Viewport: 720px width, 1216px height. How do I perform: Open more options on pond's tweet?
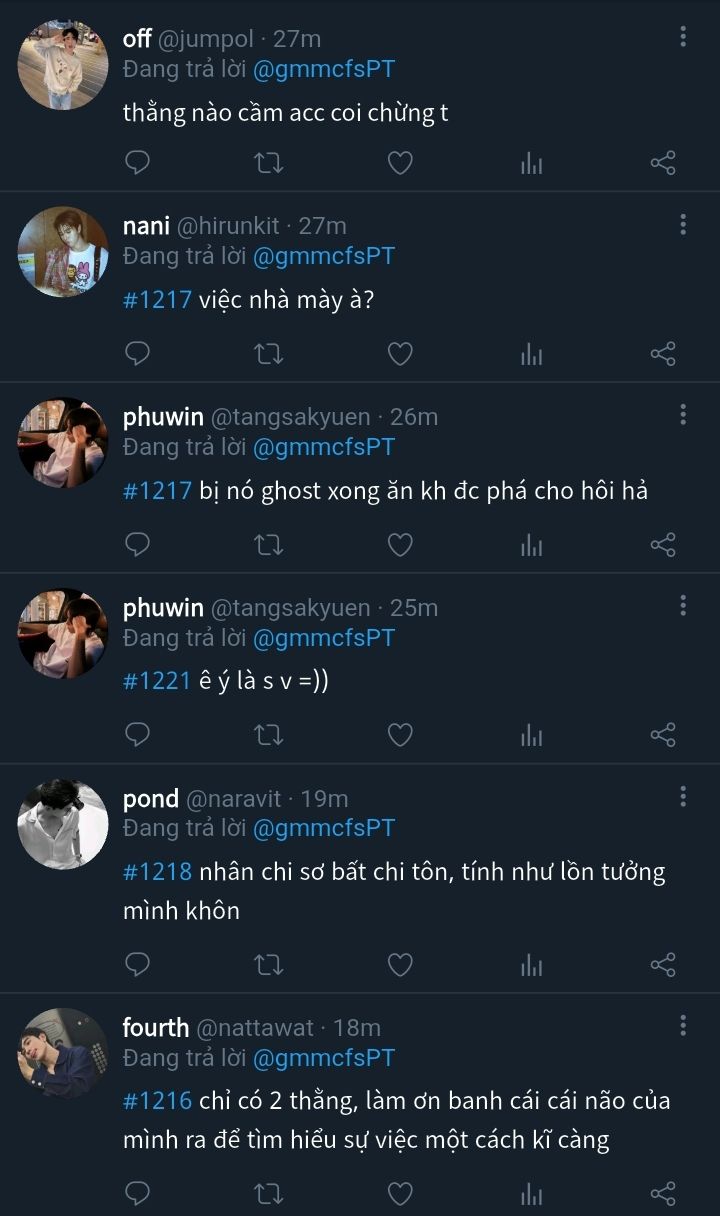(x=683, y=797)
